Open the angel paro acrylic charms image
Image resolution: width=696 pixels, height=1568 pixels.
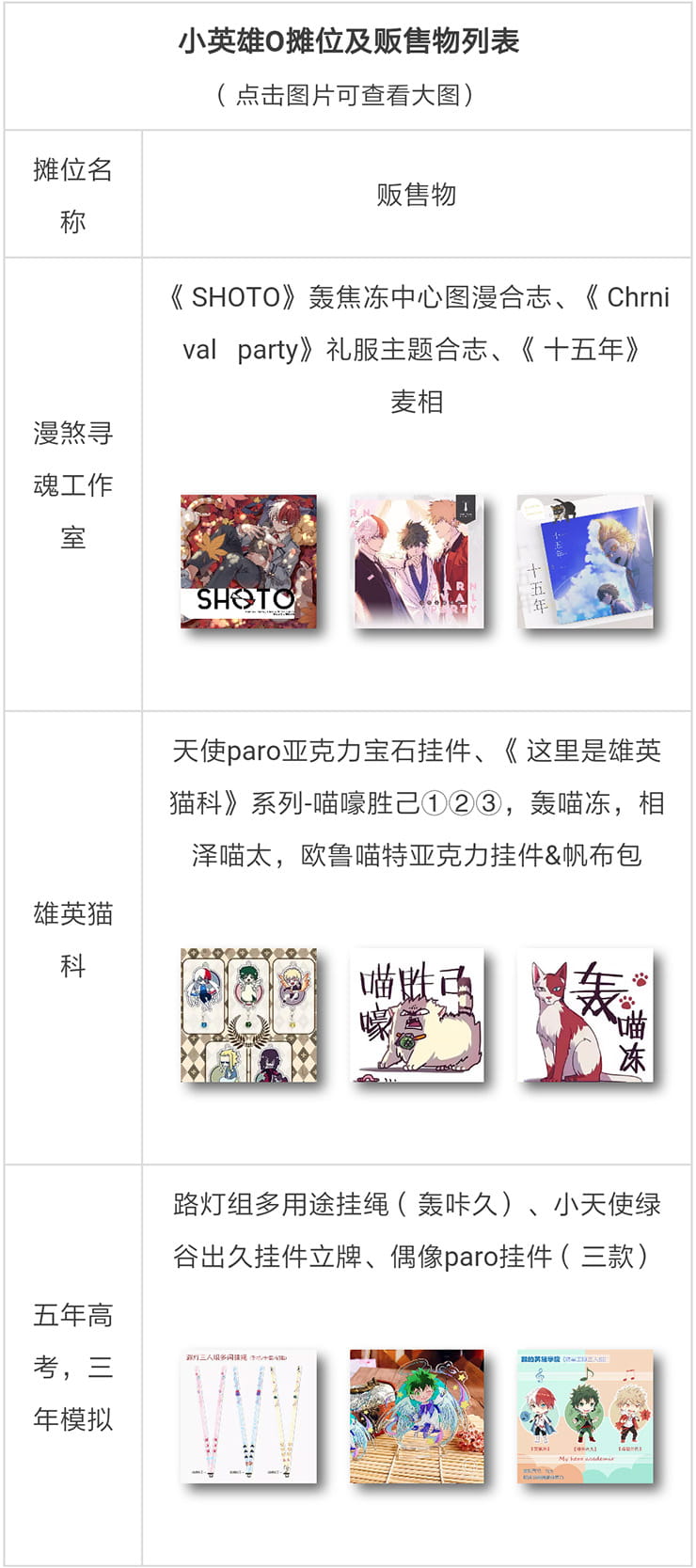[248, 1015]
